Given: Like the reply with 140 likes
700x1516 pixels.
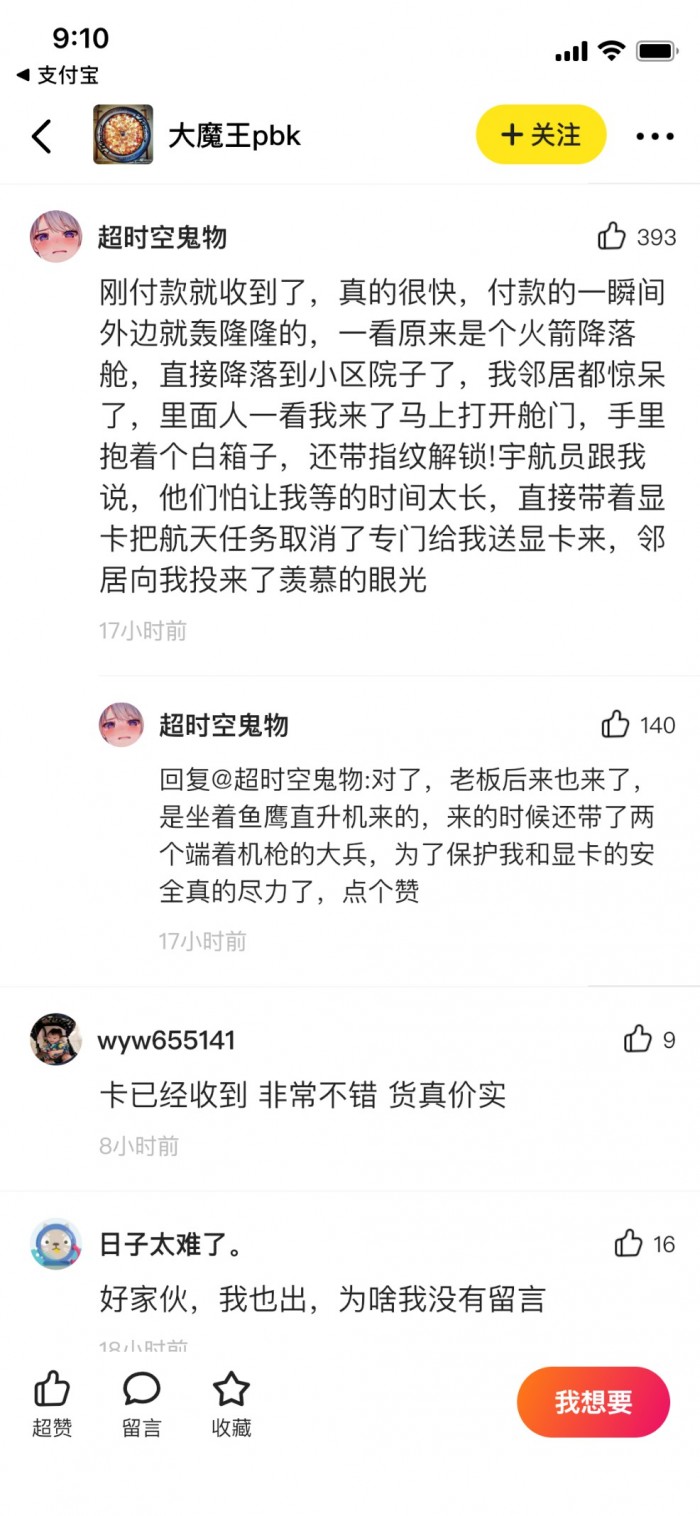Looking at the screenshot, I should (x=616, y=725).
